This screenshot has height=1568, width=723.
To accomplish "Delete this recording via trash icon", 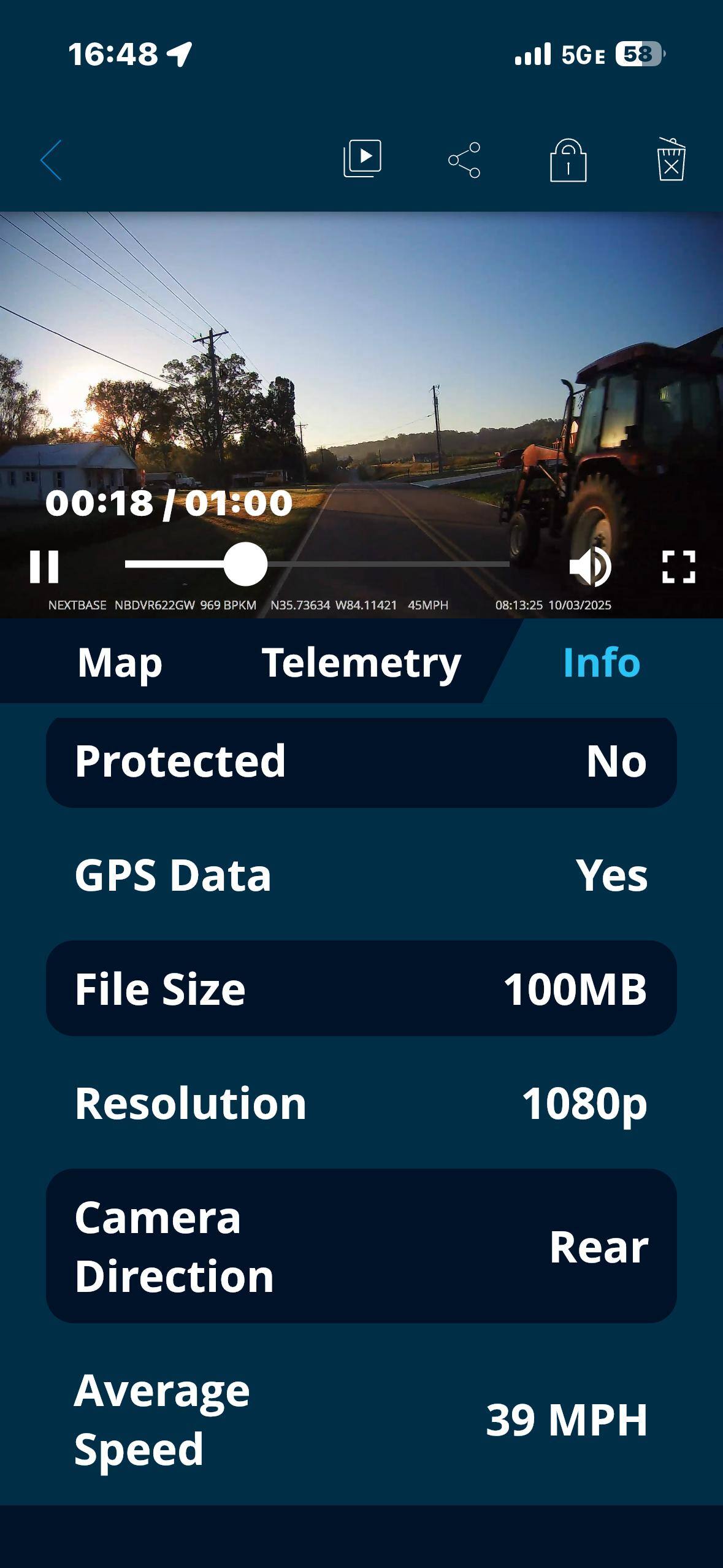I will (671, 159).
